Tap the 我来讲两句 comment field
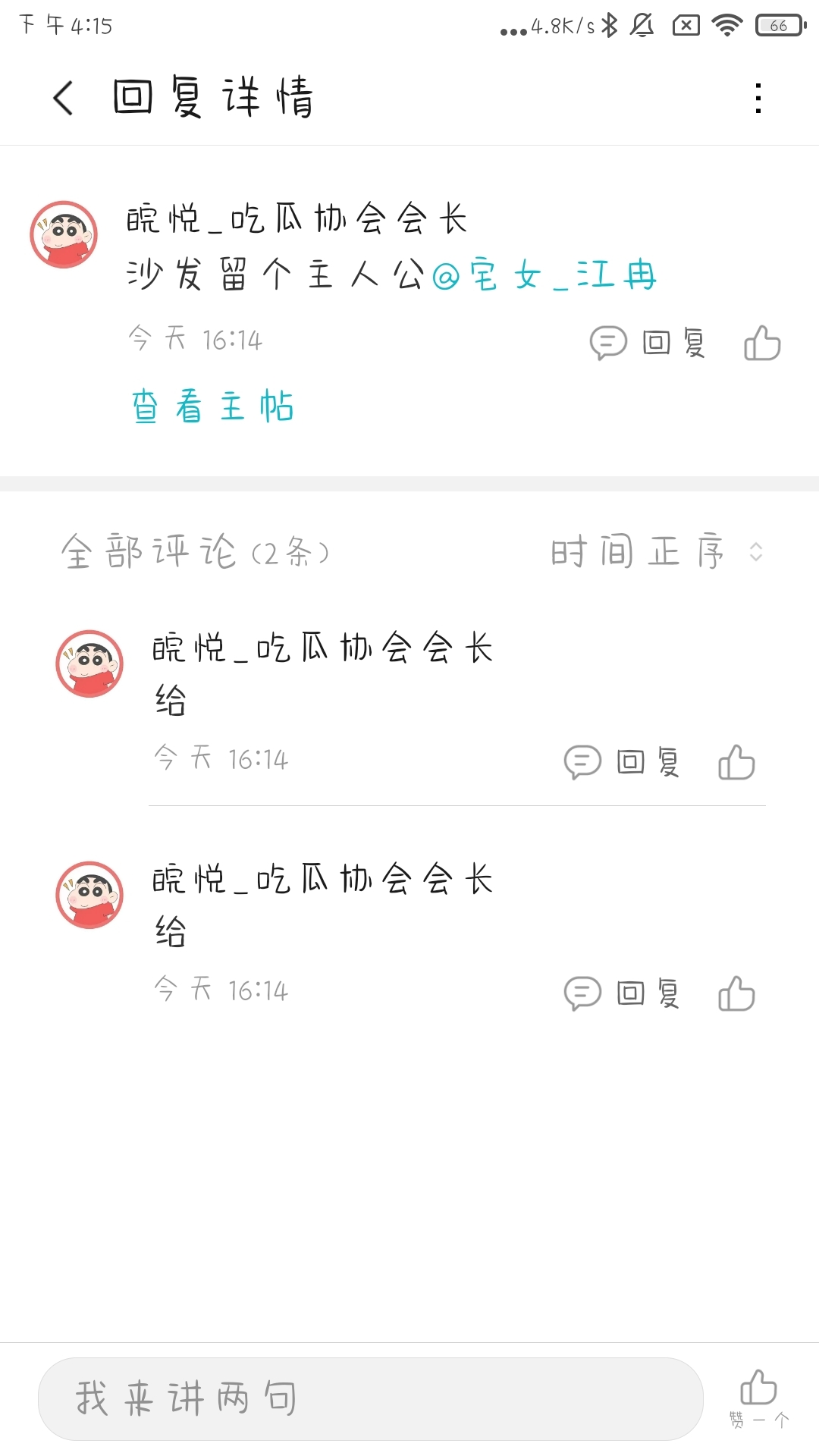 370,1398
